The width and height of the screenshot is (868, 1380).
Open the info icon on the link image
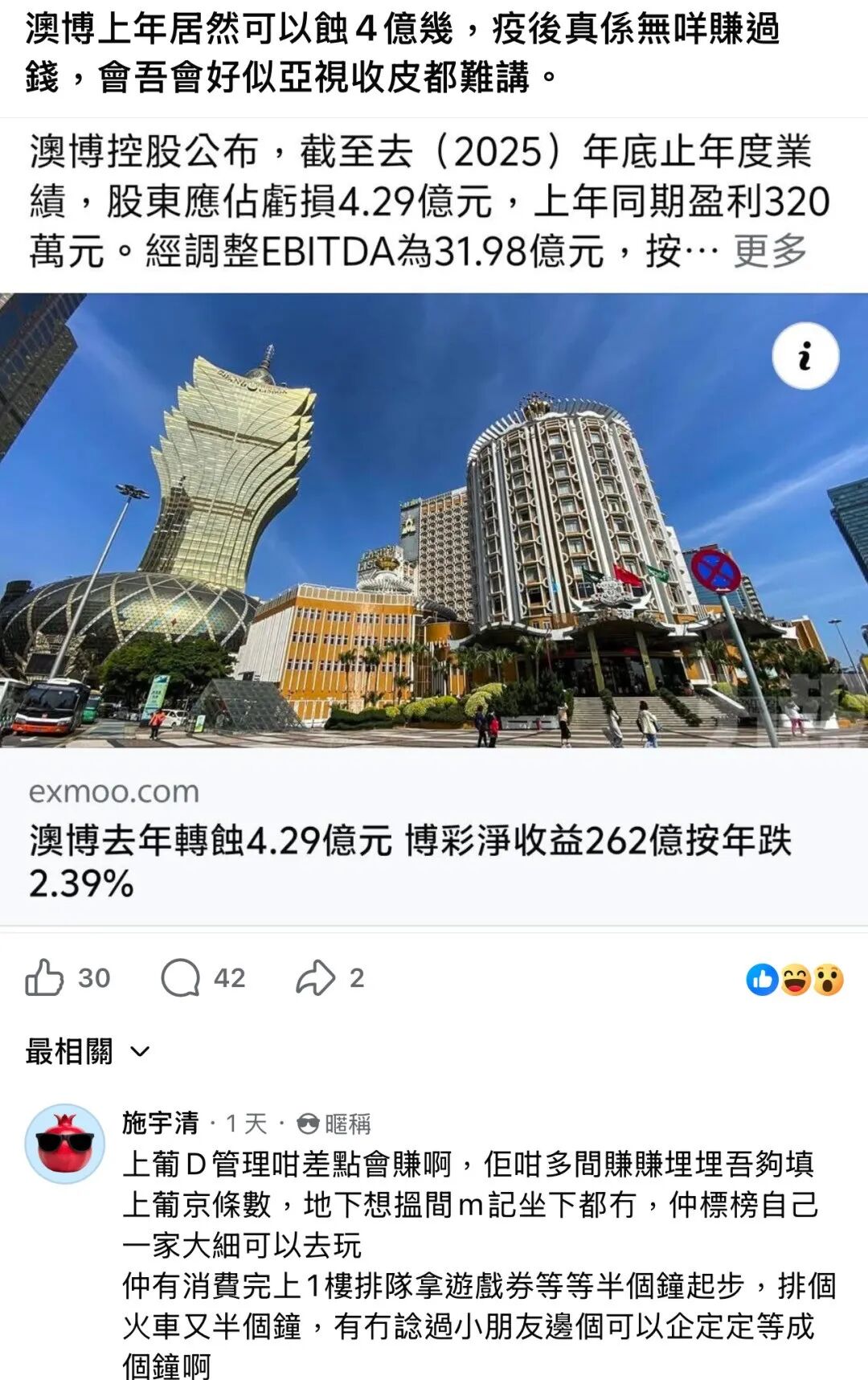pos(805,356)
